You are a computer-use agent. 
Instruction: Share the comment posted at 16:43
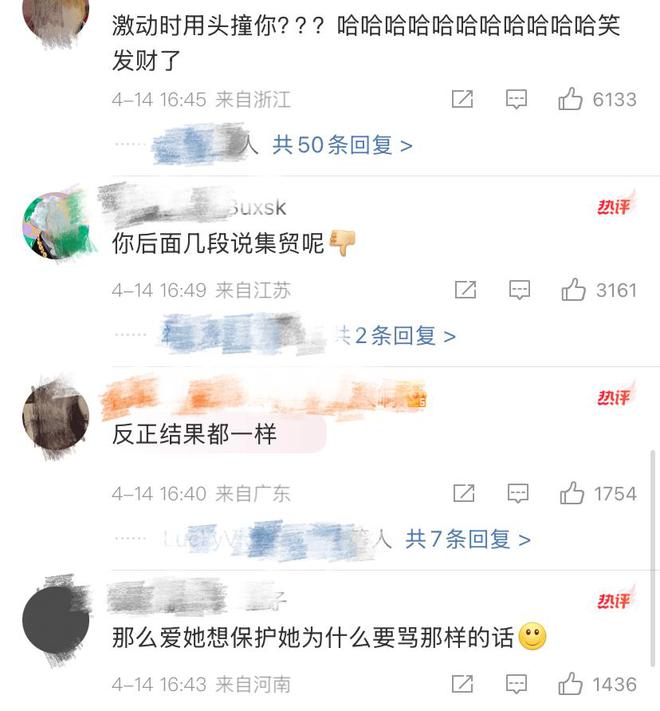point(462,684)
